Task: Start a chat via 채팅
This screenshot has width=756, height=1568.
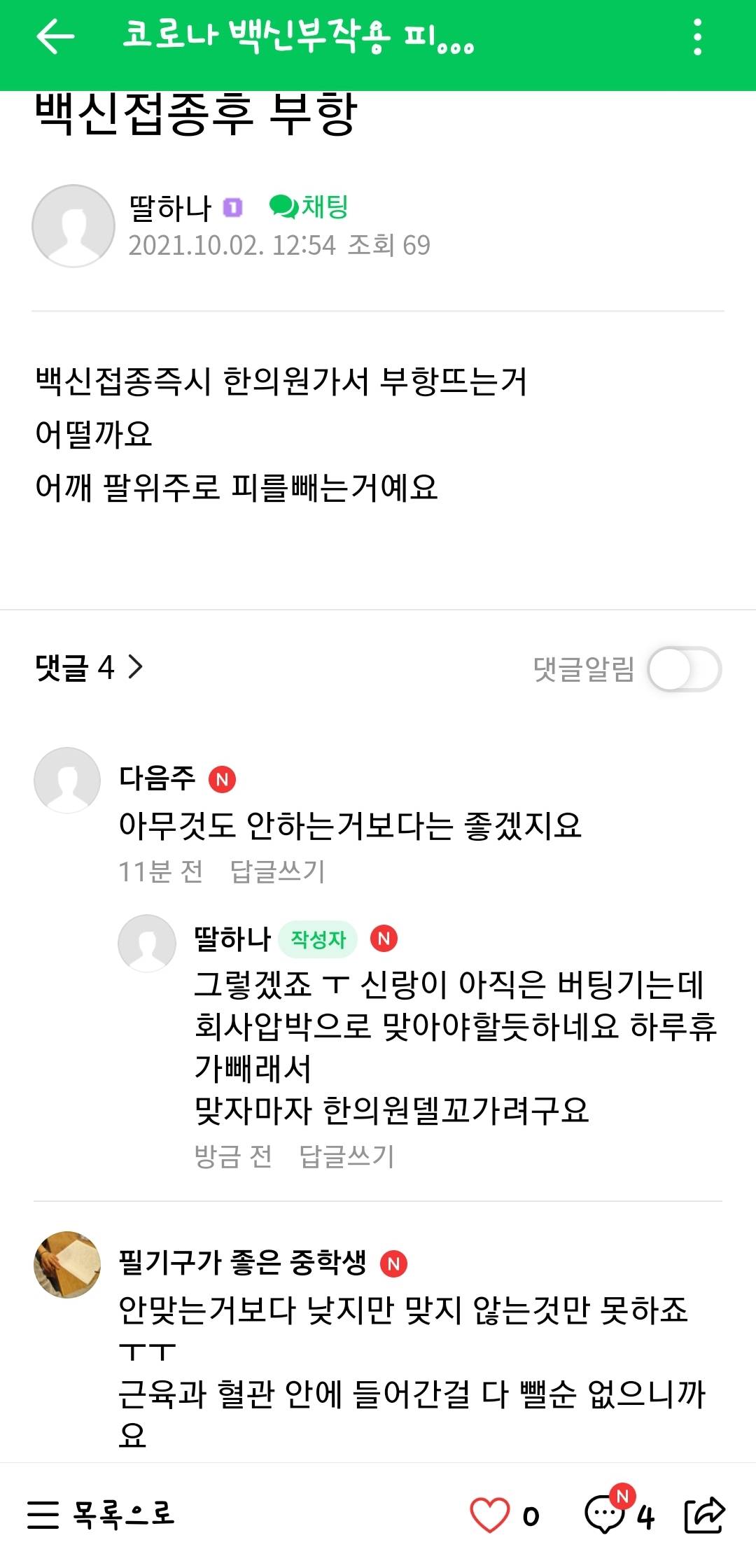Action: [309, 206]
